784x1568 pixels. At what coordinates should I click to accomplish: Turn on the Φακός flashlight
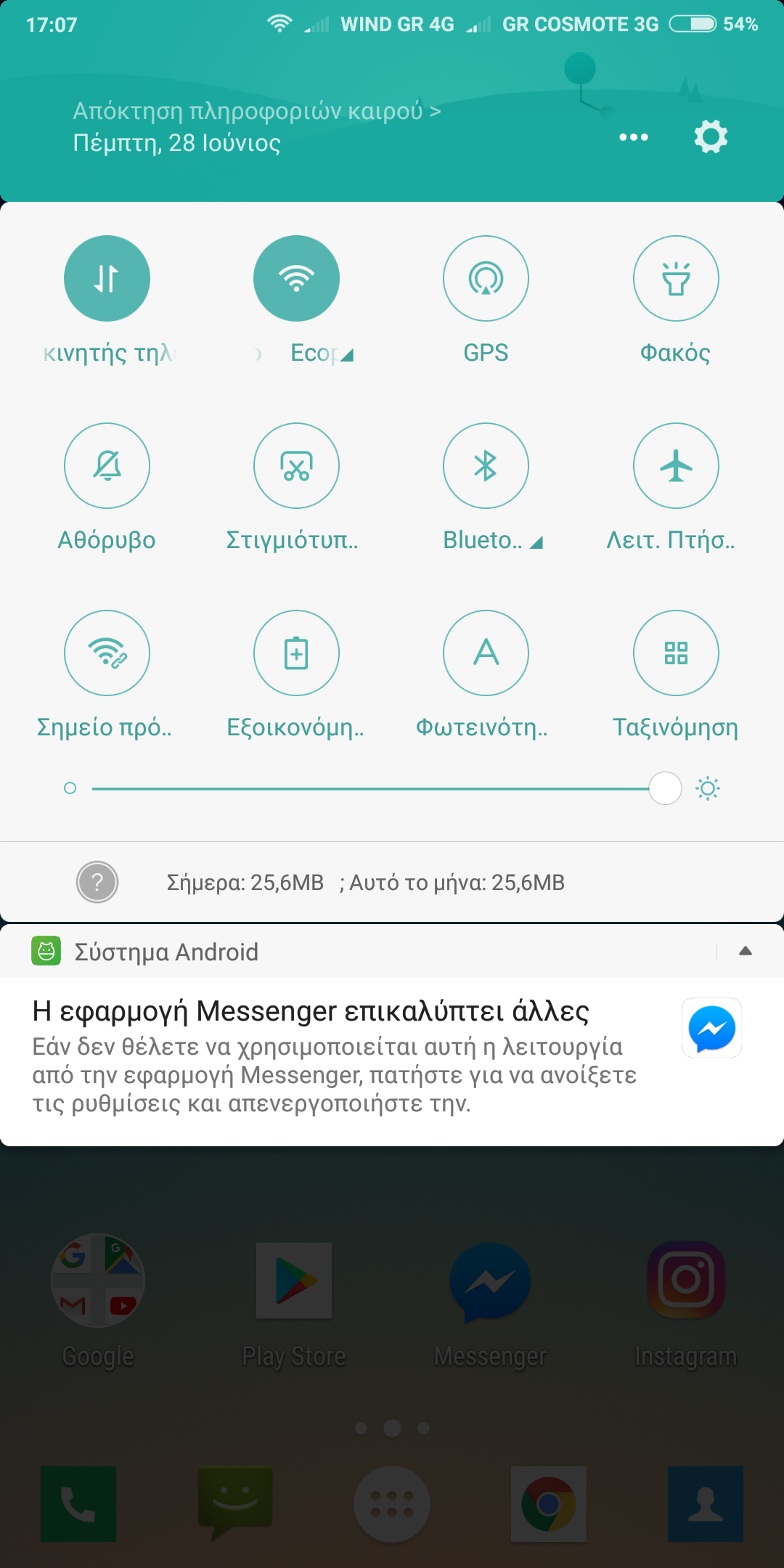(676, 279)
